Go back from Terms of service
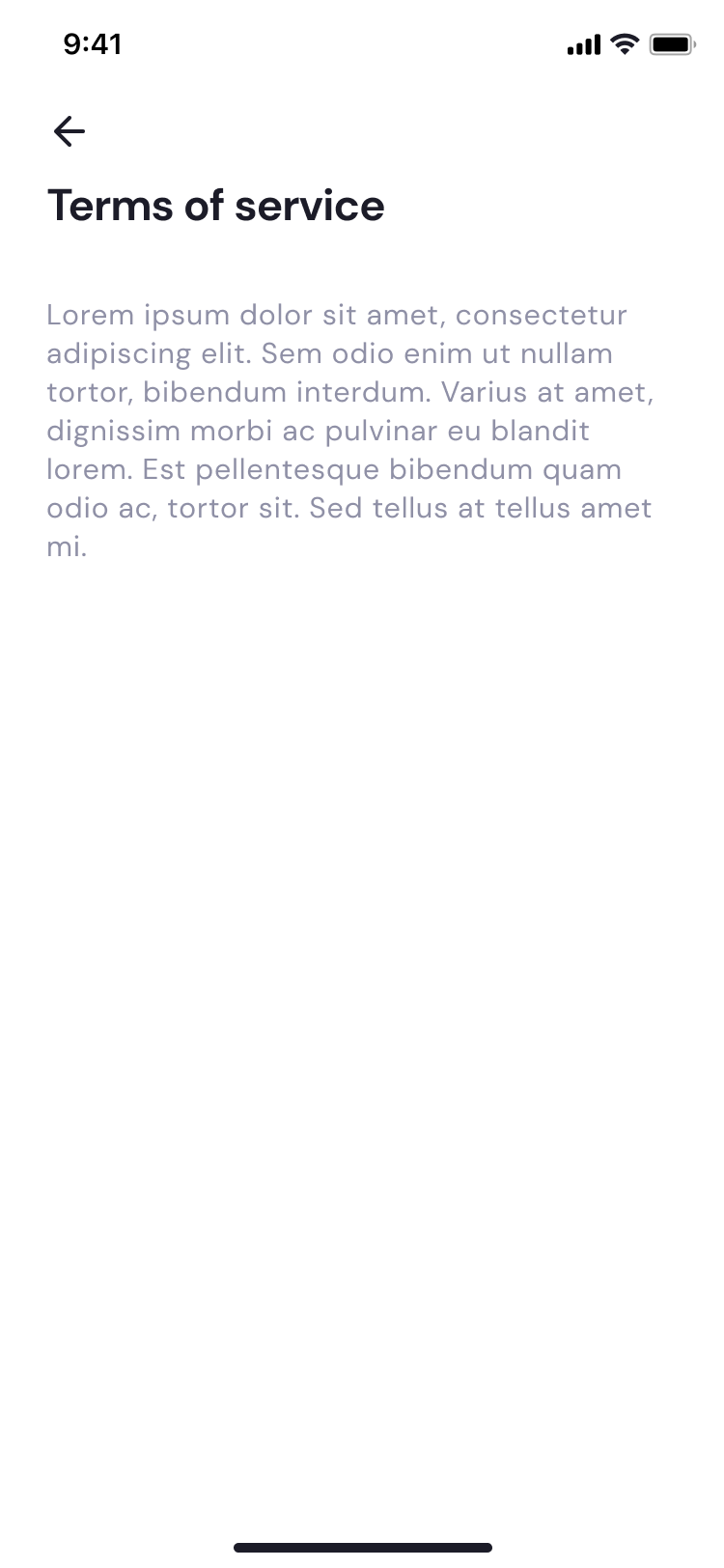 click(x=70, y=131)
